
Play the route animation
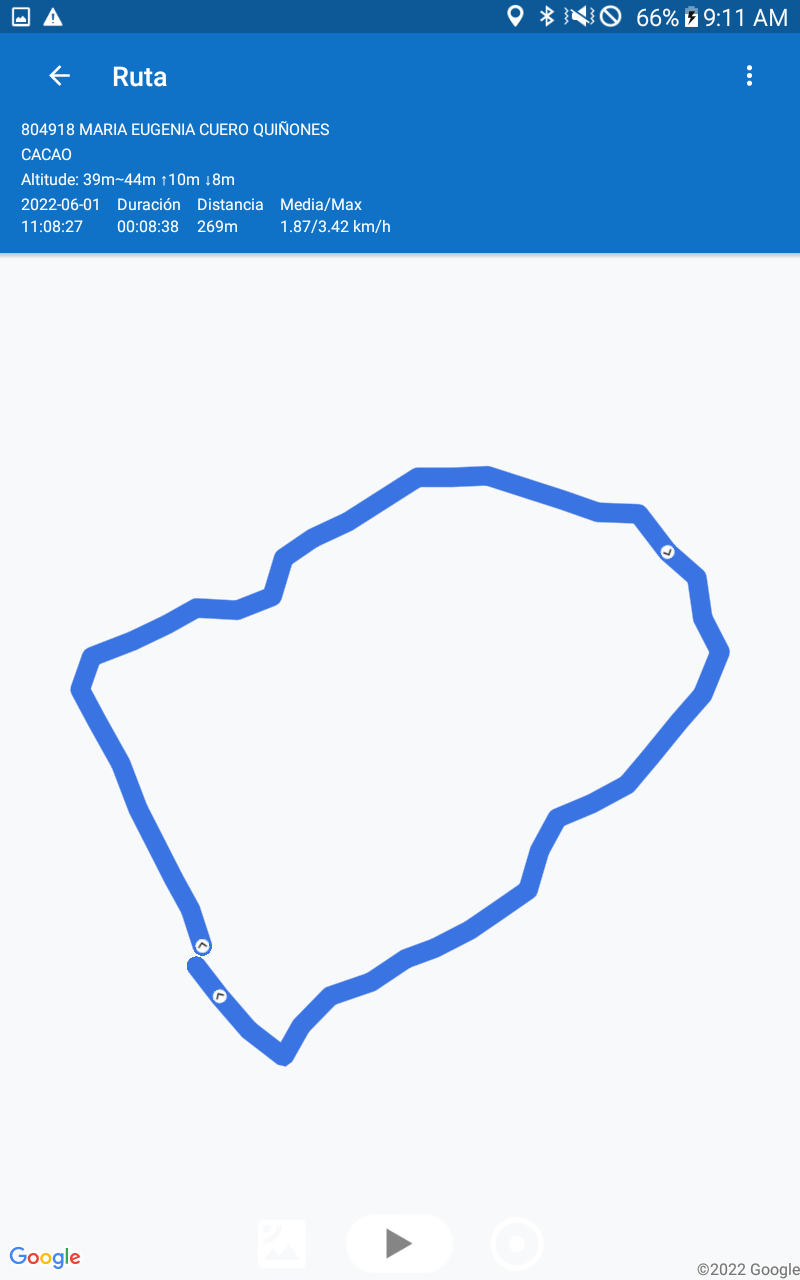tap(399, 1243)
